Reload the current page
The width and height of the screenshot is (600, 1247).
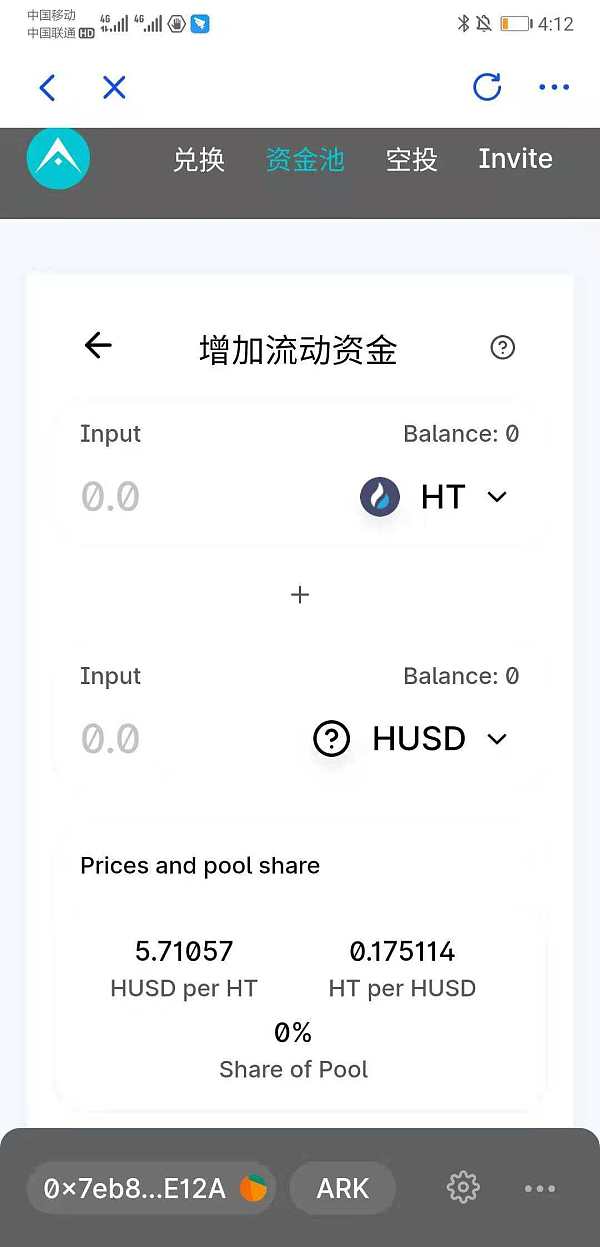487,88
